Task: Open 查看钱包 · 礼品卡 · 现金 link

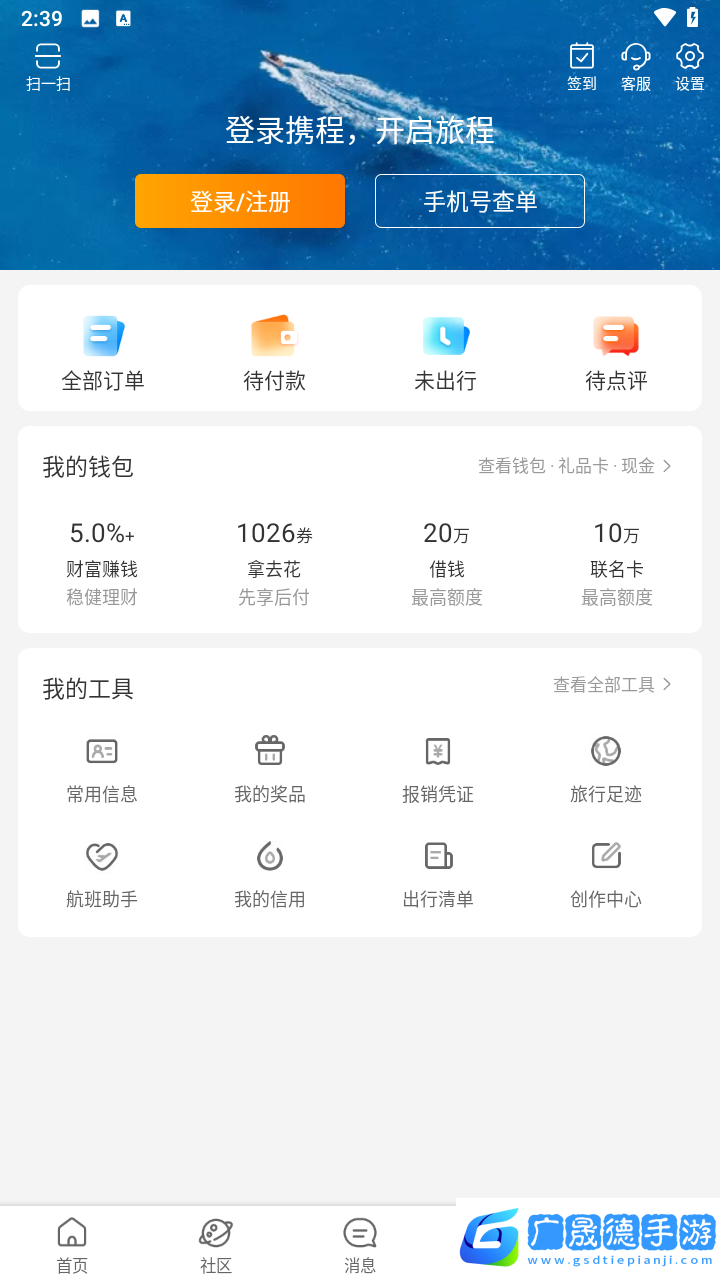Action: tap(574, 466)
